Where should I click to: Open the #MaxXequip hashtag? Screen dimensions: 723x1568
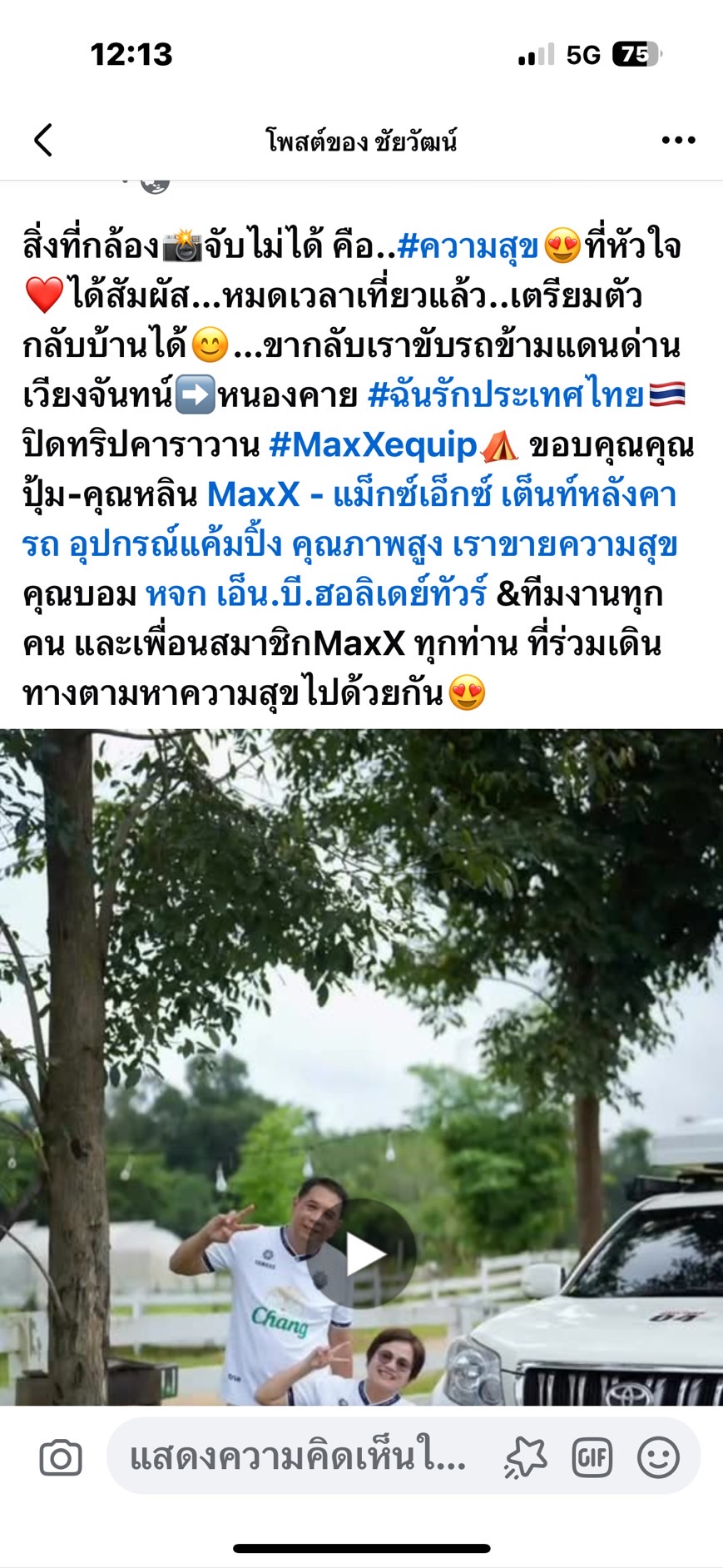pos(373,445)
